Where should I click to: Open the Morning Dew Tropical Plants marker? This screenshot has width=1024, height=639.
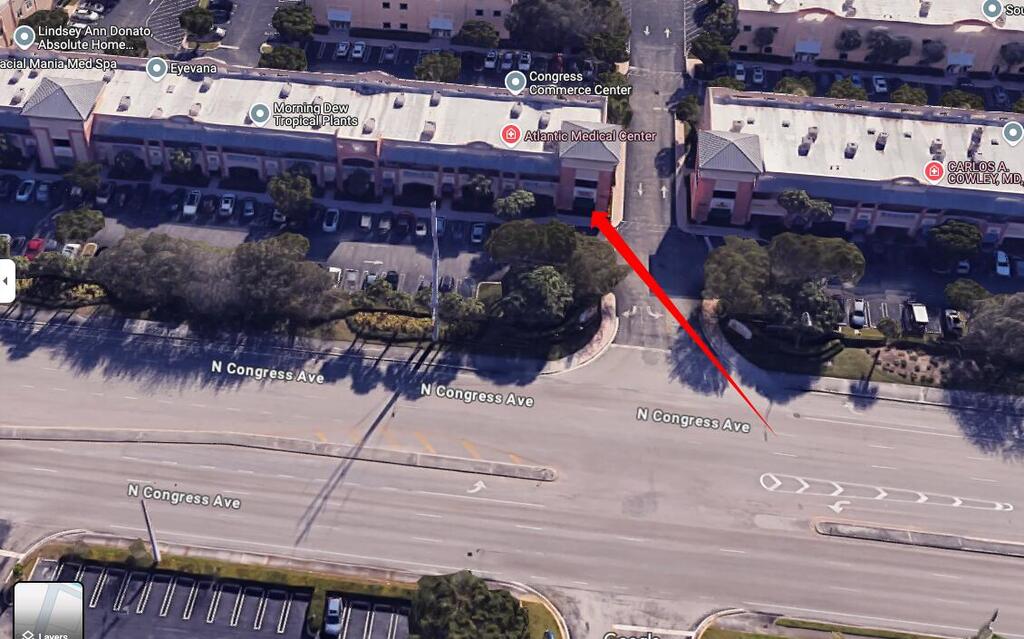click(x=259, y=114)
